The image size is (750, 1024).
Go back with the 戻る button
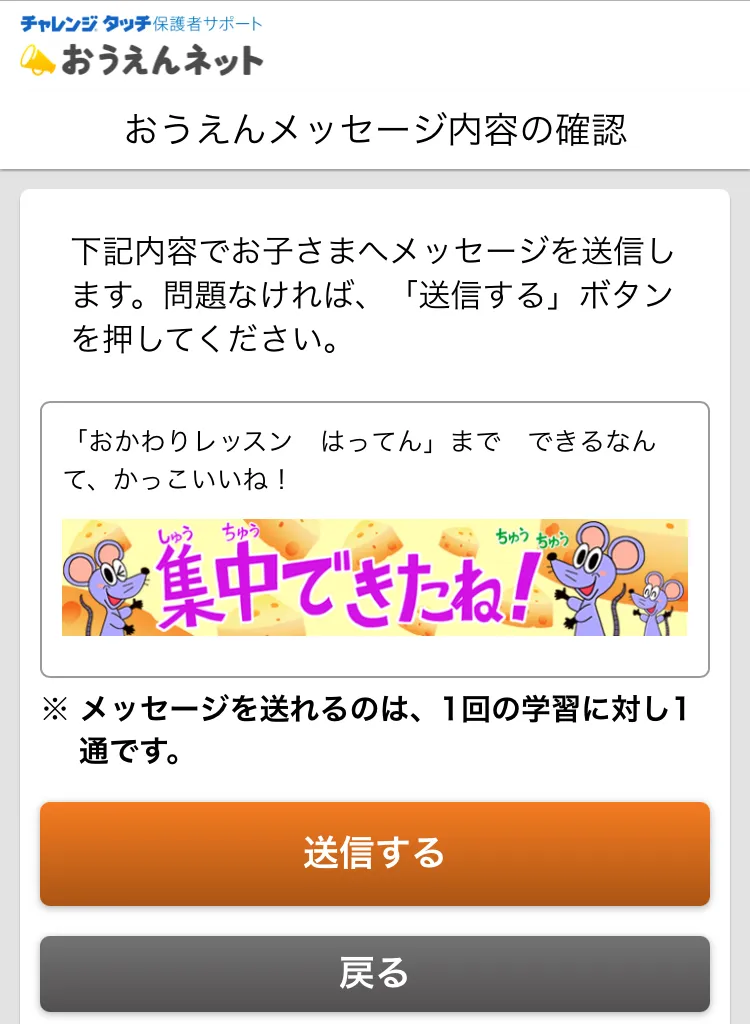tap(374, 973)
